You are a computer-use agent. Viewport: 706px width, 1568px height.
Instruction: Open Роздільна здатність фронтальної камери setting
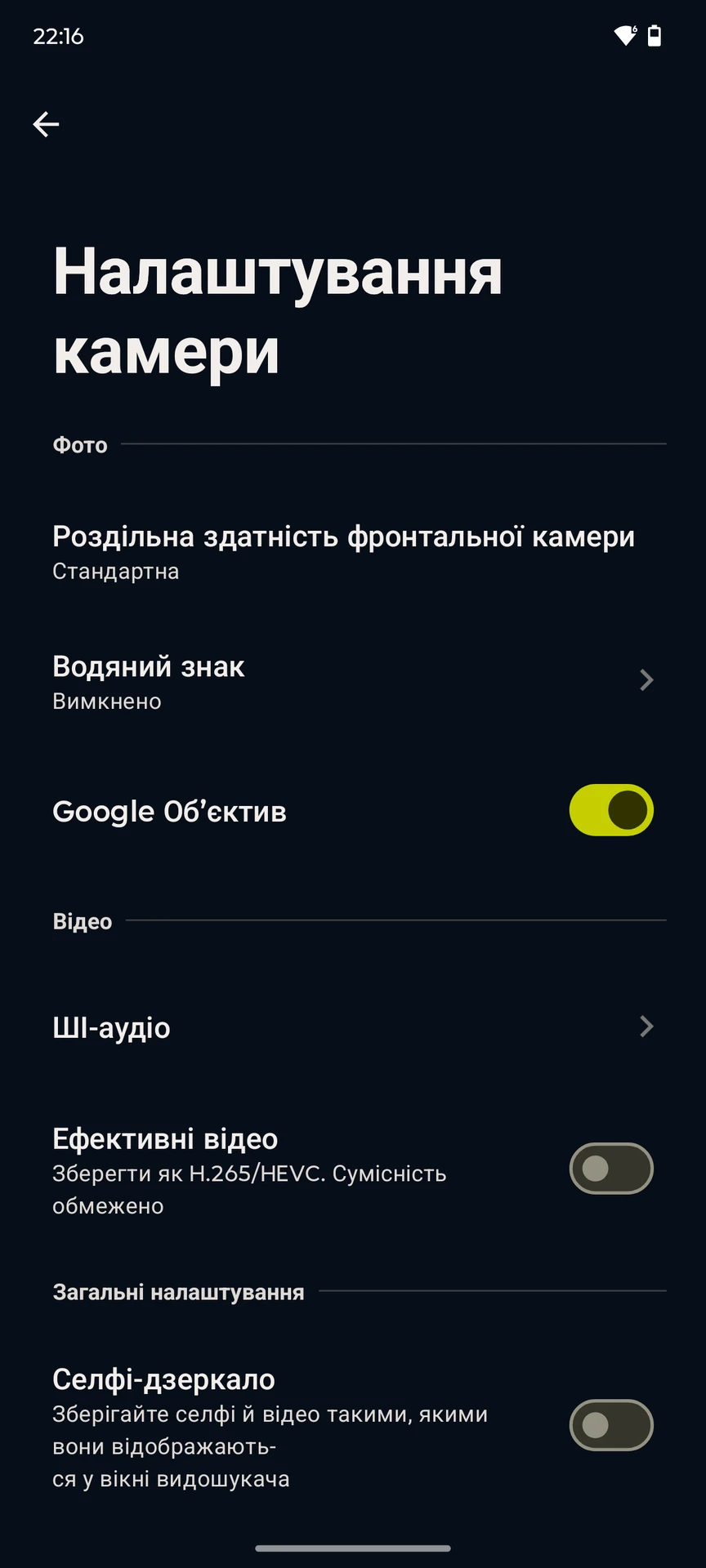(x=353, y=551)
